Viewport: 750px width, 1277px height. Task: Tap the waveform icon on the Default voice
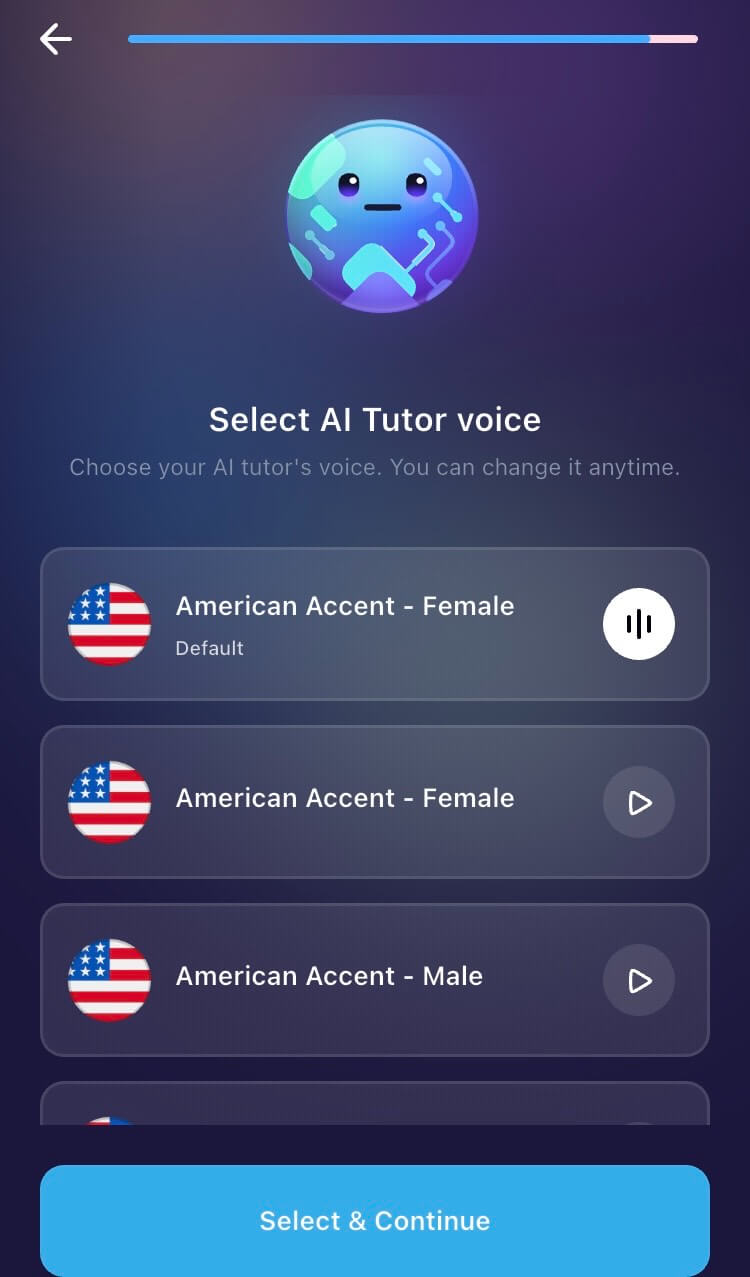click(x=639, y=624)
